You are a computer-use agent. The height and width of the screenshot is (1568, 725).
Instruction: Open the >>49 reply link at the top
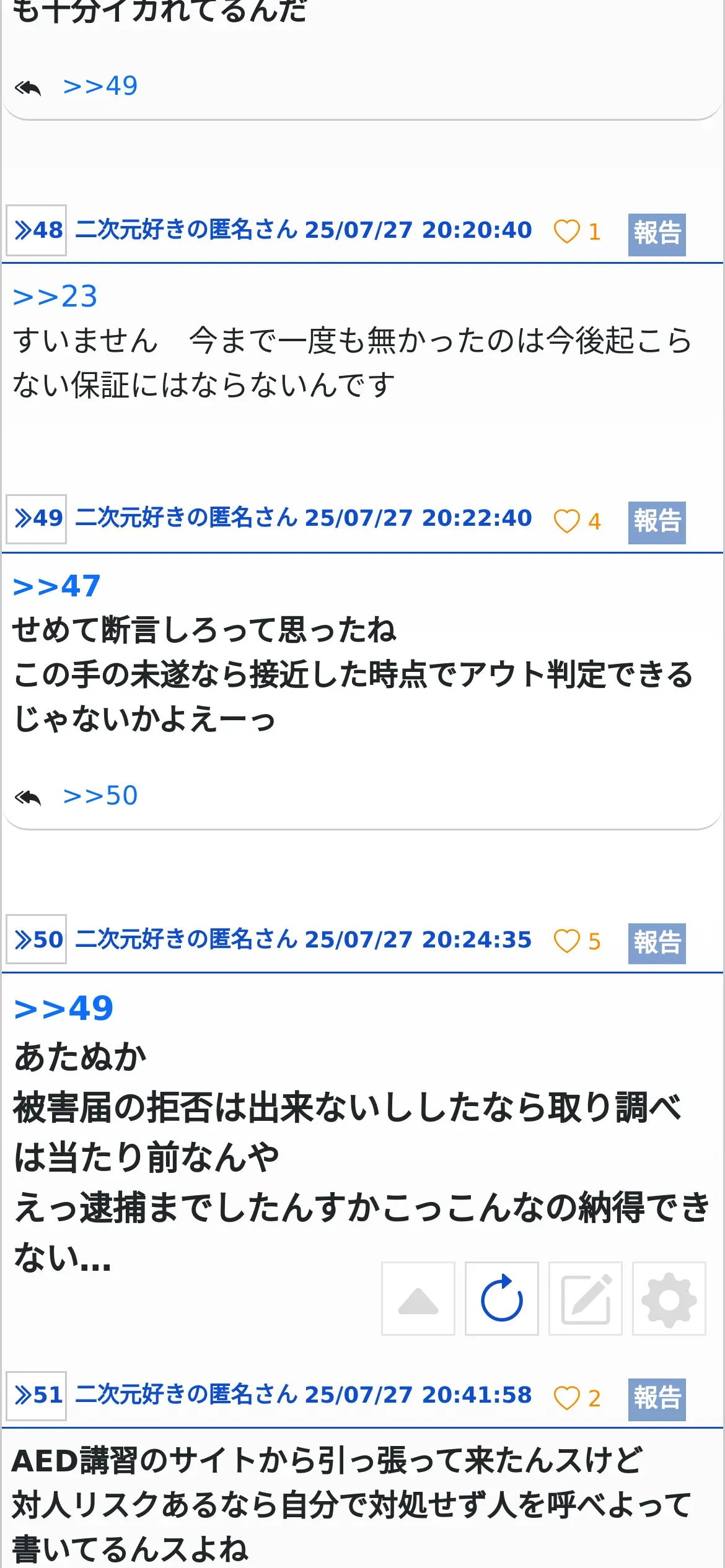pyautogui.click(x=100, y=86)
